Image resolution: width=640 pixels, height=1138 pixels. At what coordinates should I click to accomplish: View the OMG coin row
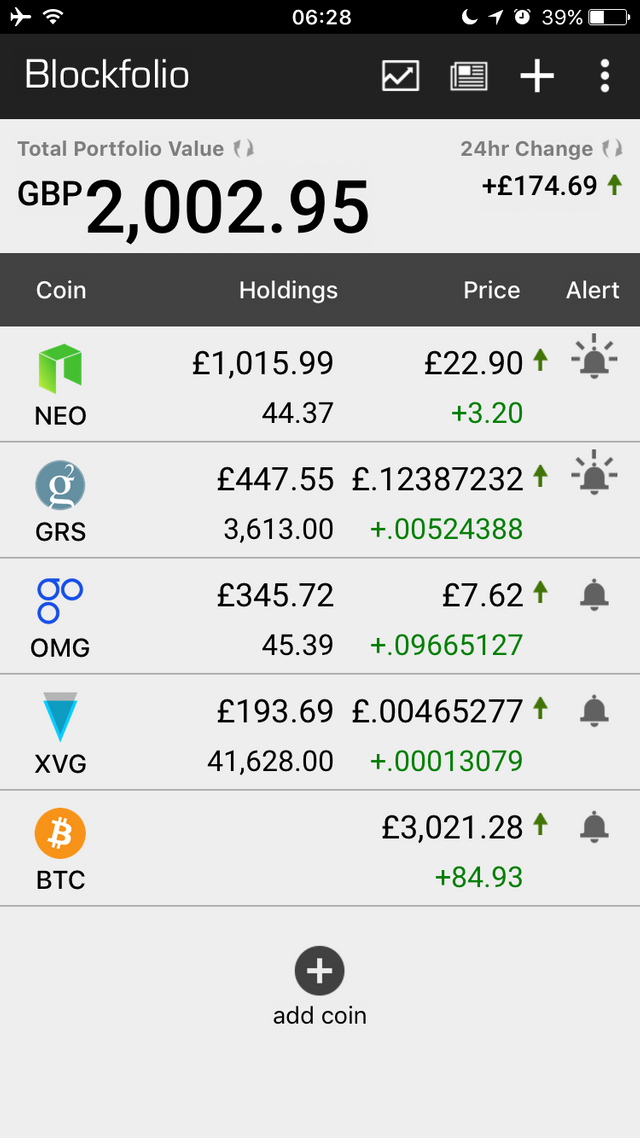320,616
